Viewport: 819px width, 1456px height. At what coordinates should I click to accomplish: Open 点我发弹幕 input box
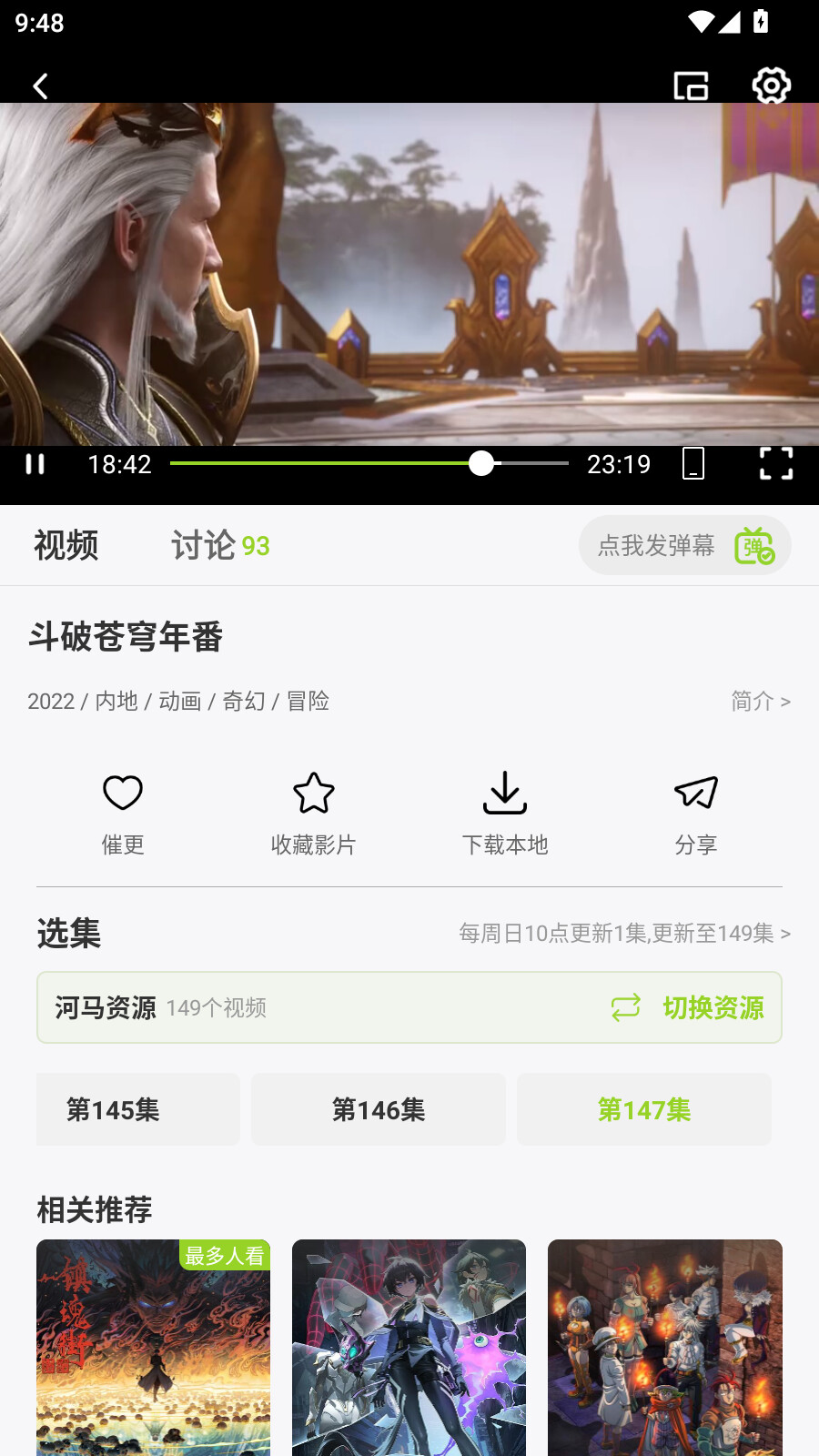coord(655,545)
